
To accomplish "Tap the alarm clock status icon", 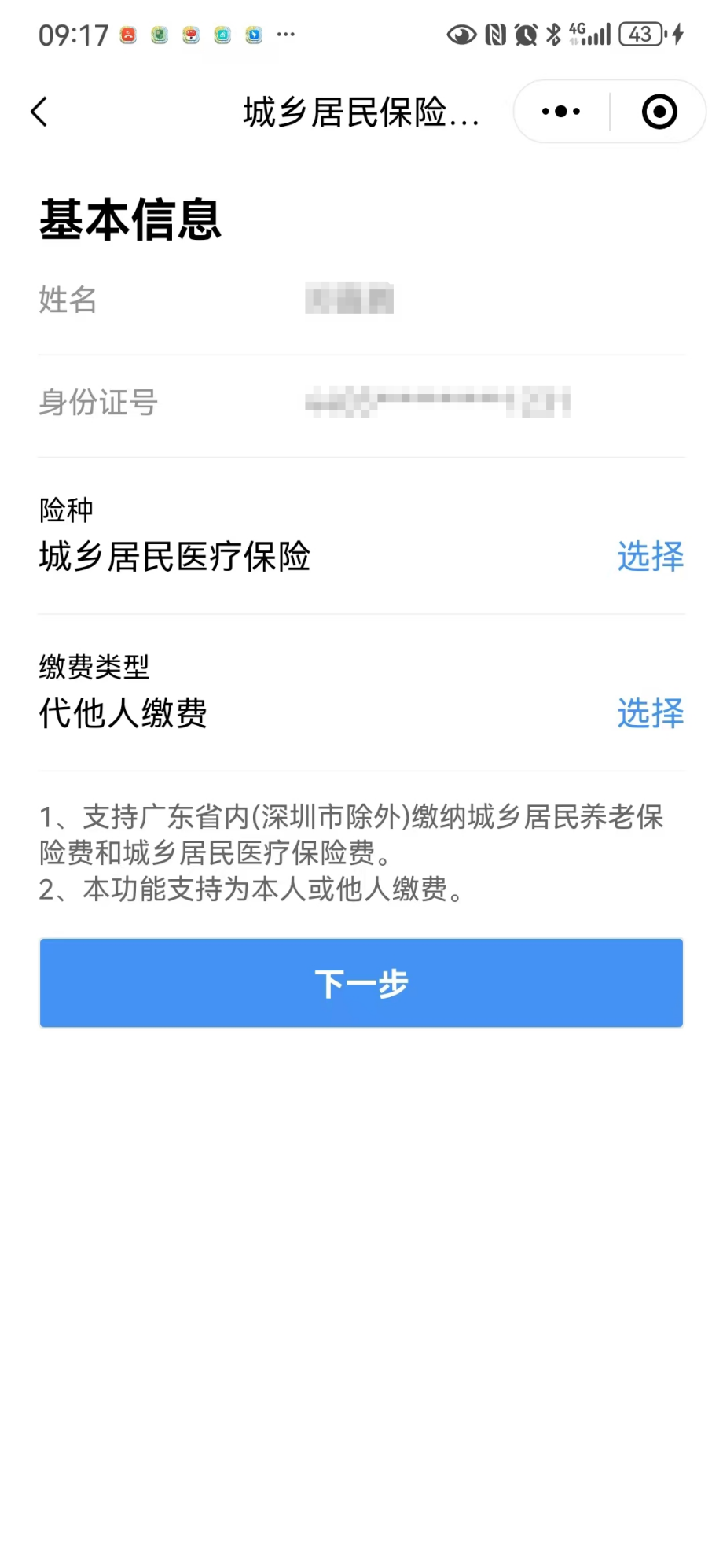I will pyautogui.click(x=525, y=35).
